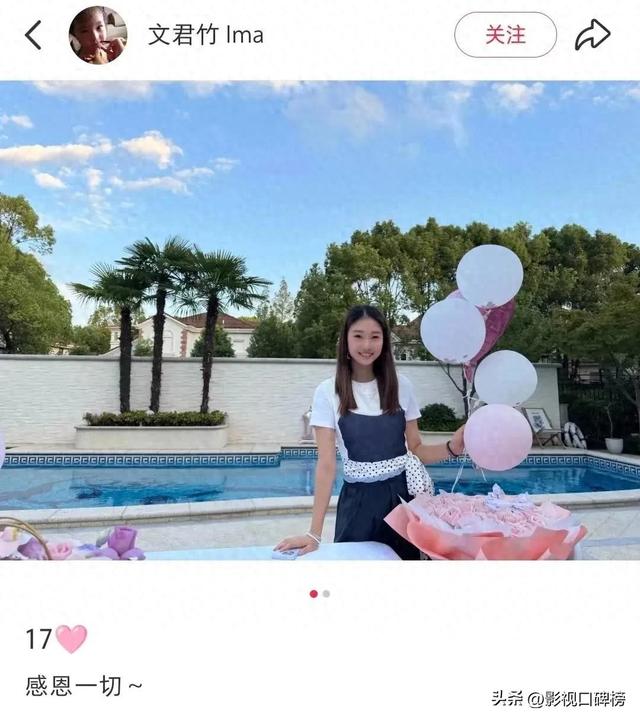Open the profile picture of 文君竹 Ima
Image resolution: width=640 pixels, height=721 pixels.
click(x=98, y=35)
